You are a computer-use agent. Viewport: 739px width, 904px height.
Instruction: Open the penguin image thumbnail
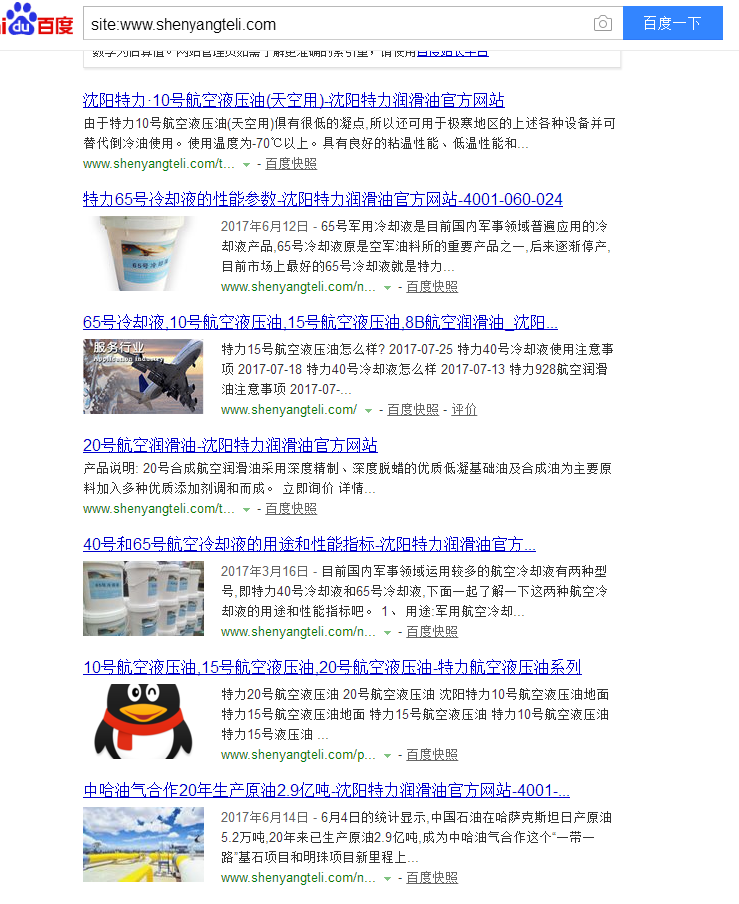tap(143, 722)
